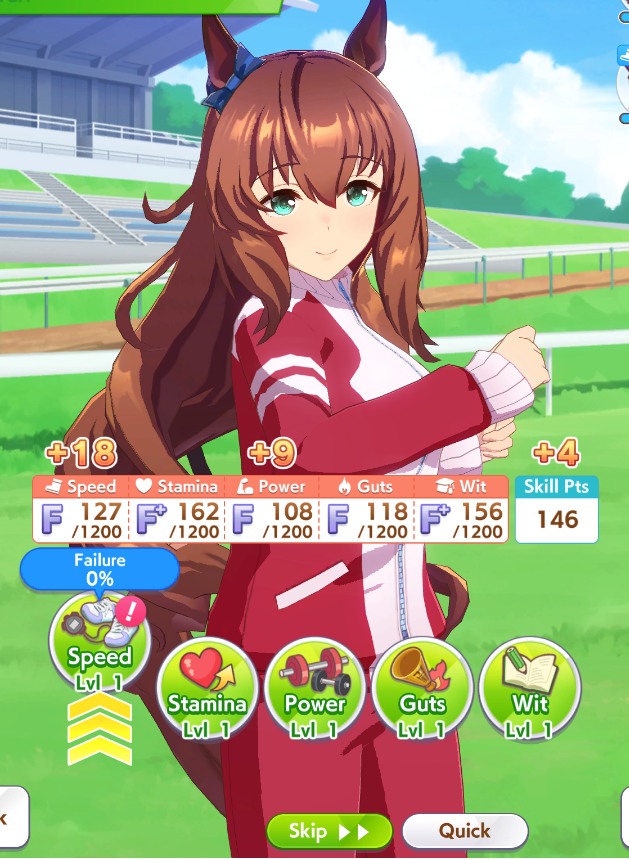Select the Speed training button
This screenshot has width=629, height=860.
pos(100,643)
